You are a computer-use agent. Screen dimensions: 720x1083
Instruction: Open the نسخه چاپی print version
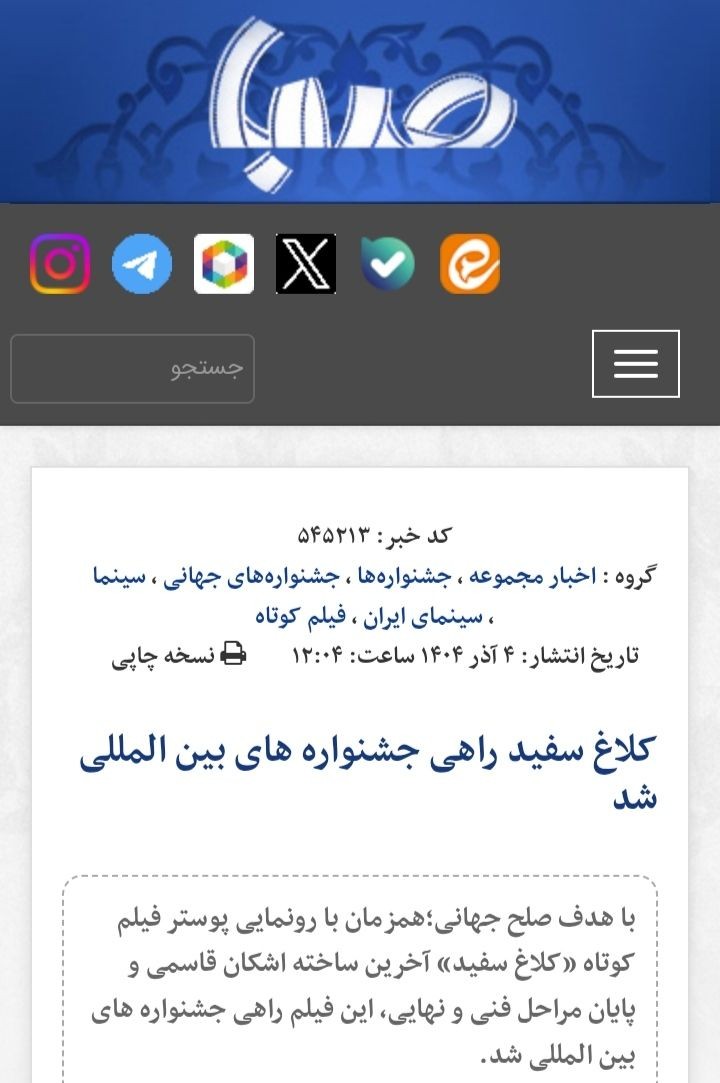pos(178,656)
